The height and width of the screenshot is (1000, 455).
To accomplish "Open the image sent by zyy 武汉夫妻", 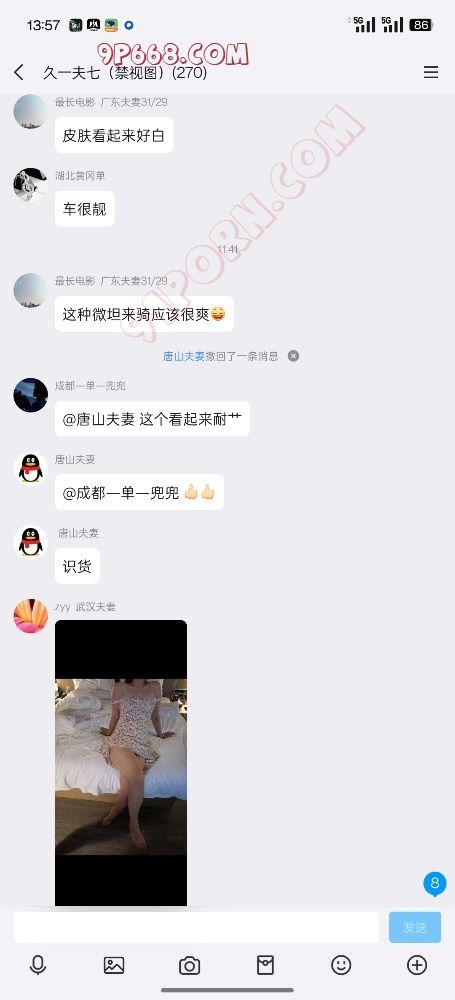I will tap(121, 763).
